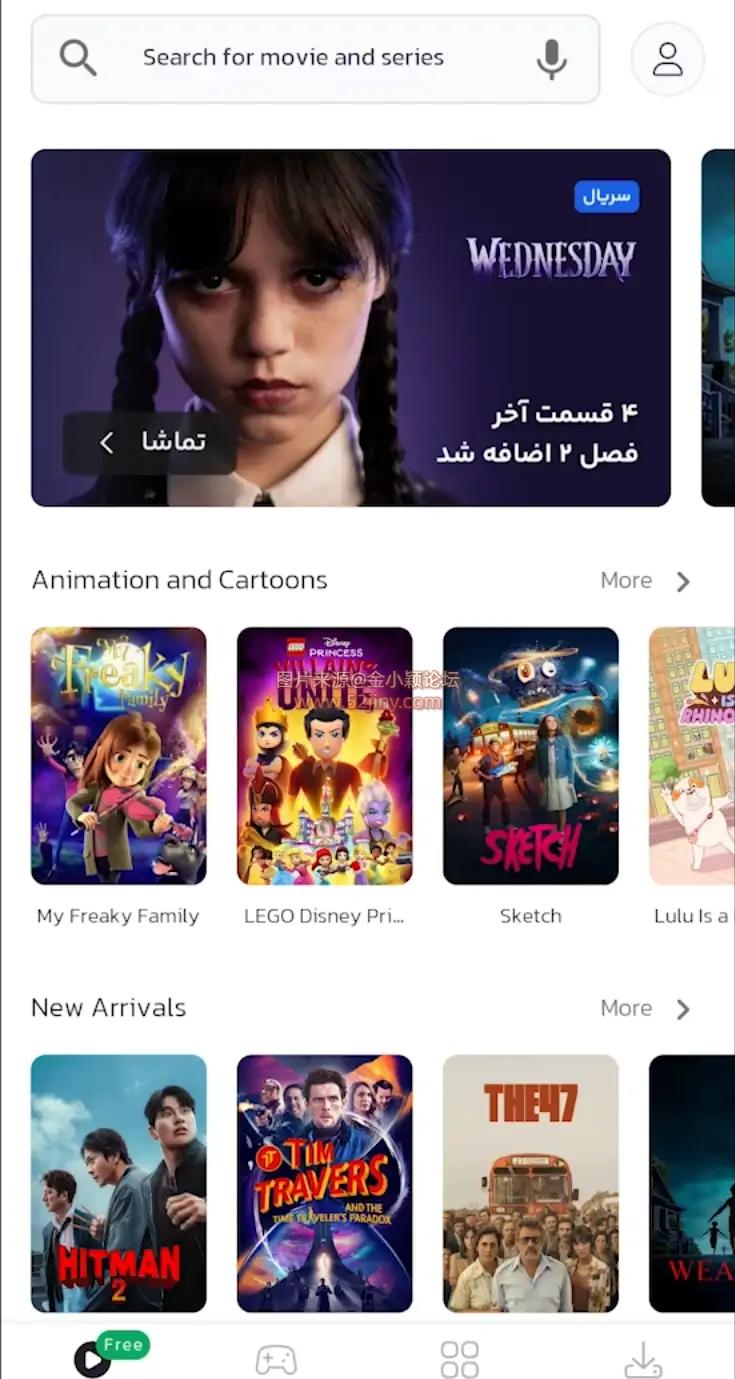735x1379 pixels.
Task: View the Tim Travers movie
Action: point(325,1183)
